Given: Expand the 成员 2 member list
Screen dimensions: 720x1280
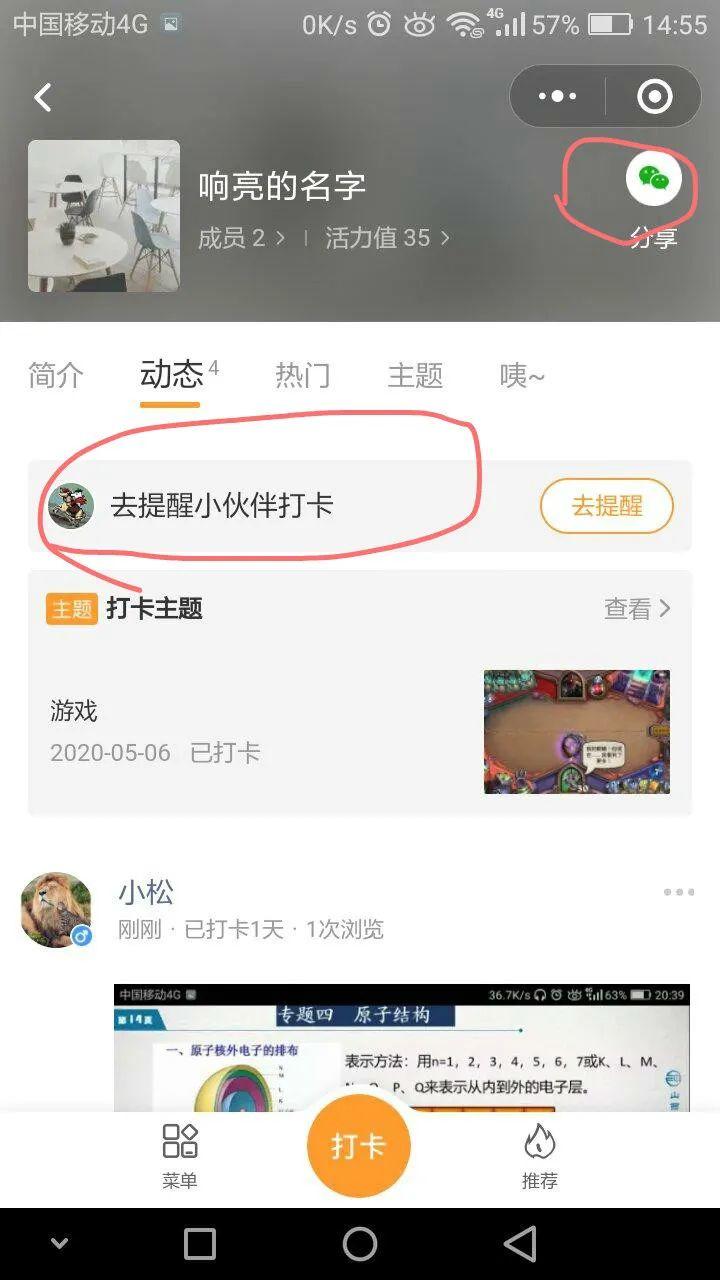Looking at the screenshot, I should click(x=242, y=239).
